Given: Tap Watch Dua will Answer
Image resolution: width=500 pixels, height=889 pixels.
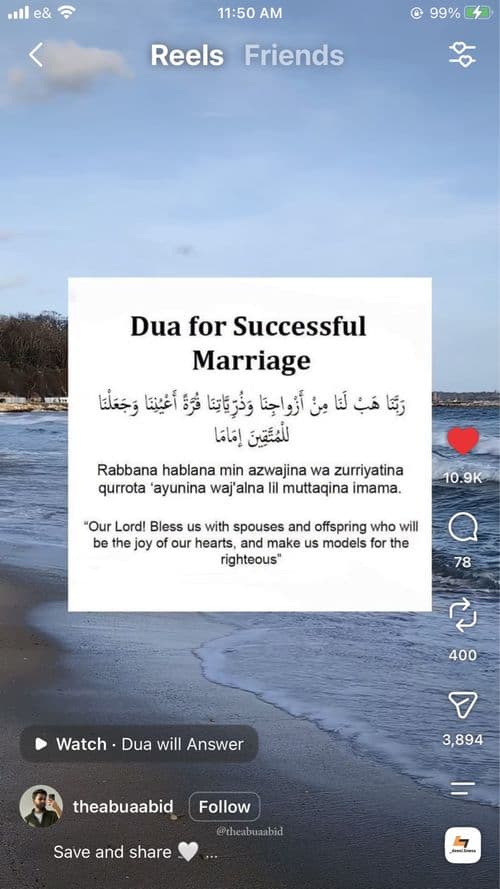Looking at the screenshot, I should (139, 744).
